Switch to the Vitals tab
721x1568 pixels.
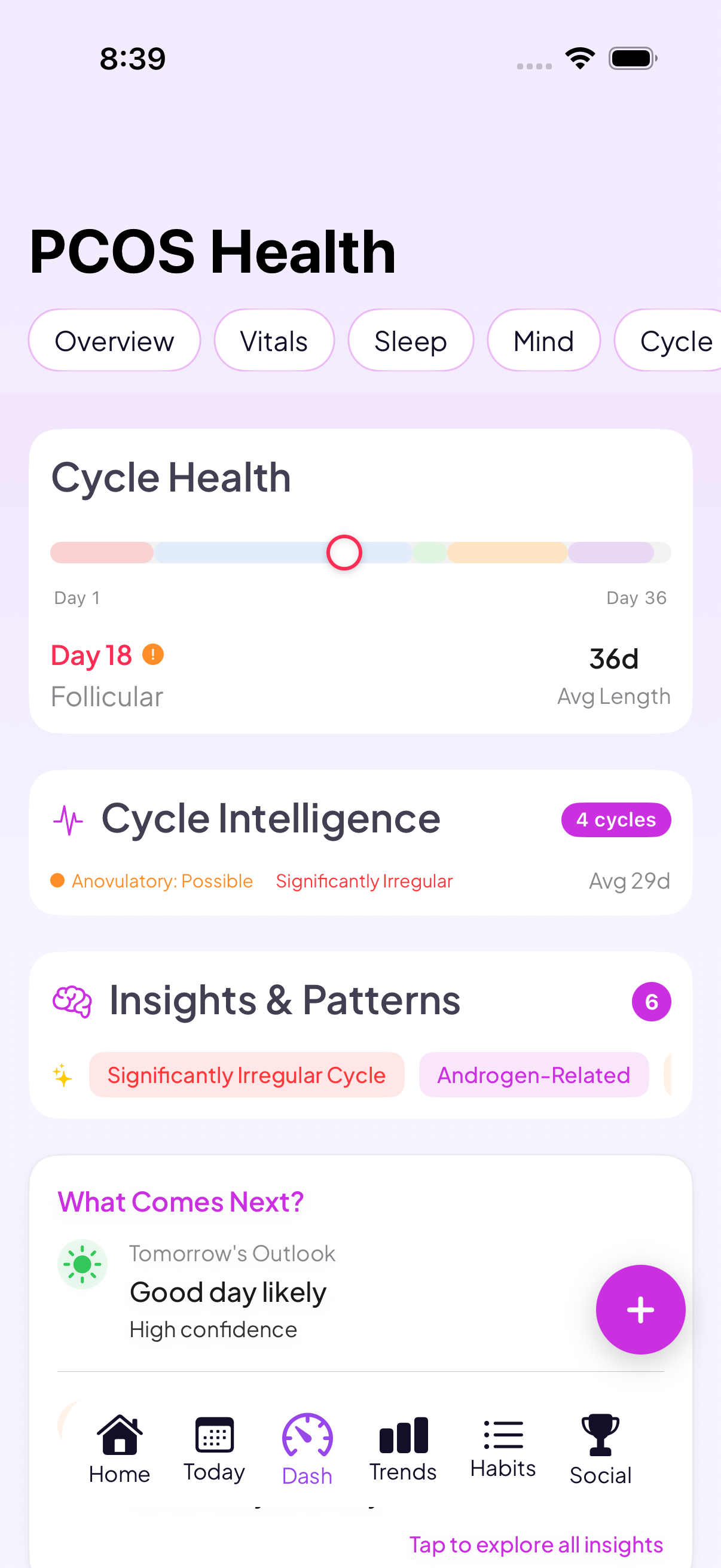[x=274, y=340]
